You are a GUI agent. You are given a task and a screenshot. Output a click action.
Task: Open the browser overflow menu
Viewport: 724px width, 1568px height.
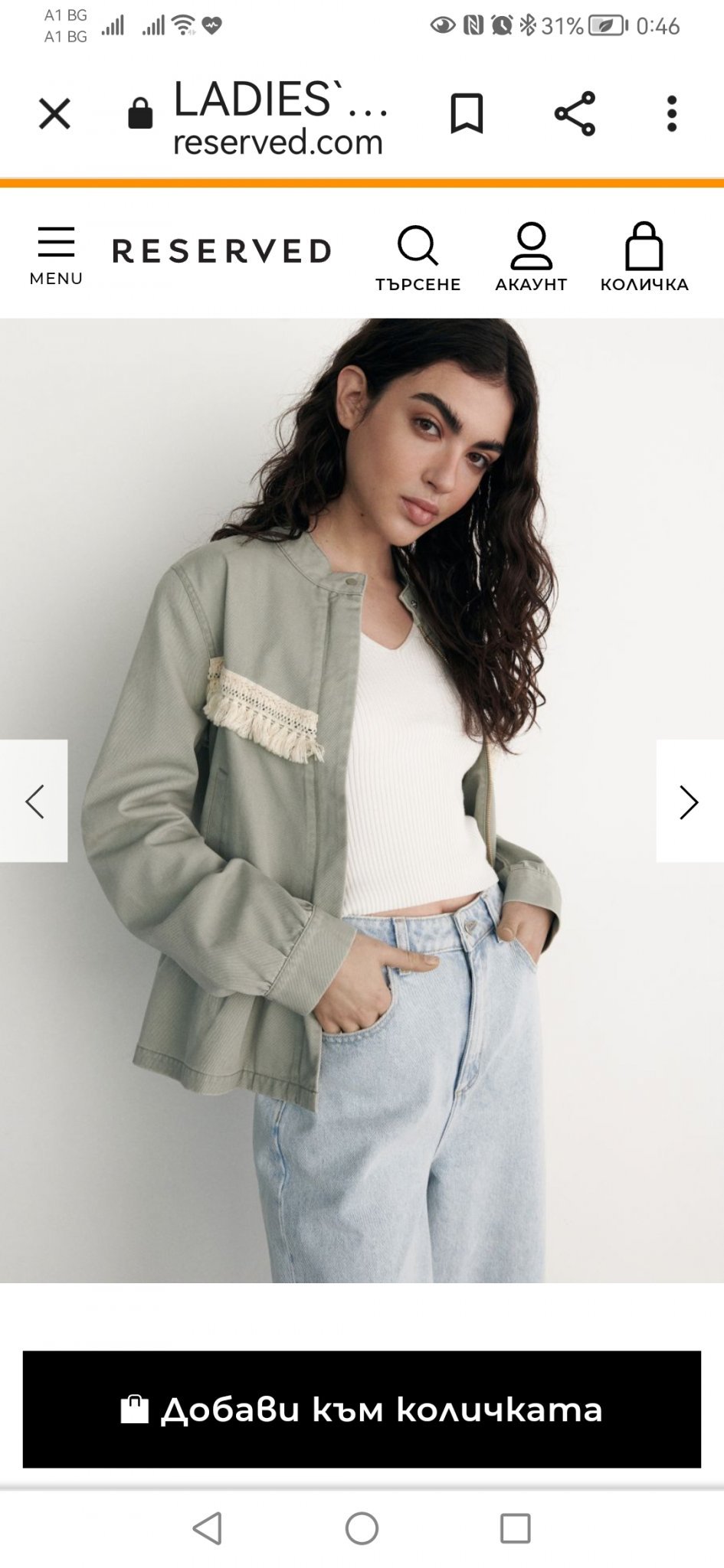(x=672, y=114)
